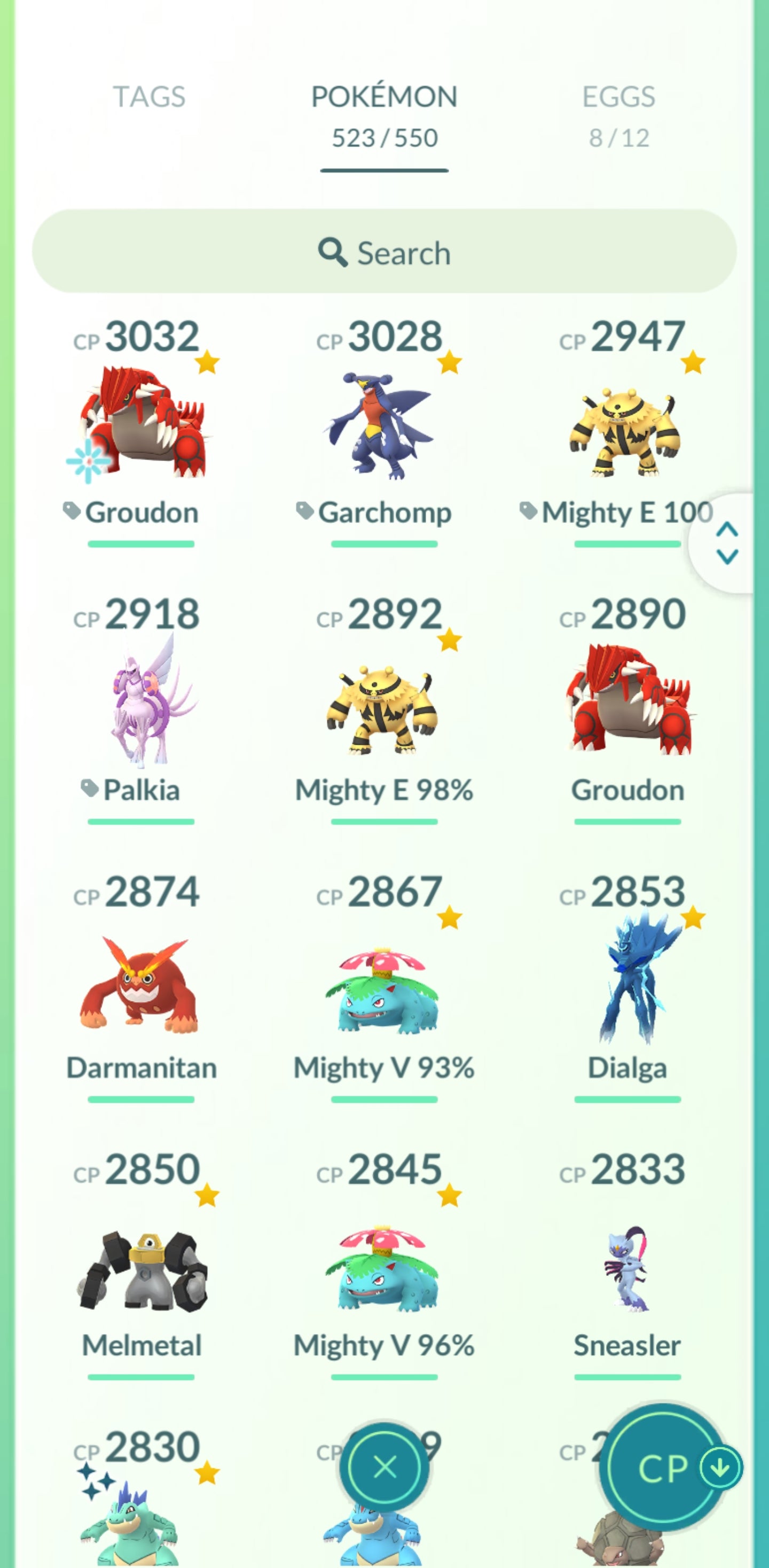The image size is (769, 1568).
Task: Open the Pokémon search field
Action: click(384, 252)
